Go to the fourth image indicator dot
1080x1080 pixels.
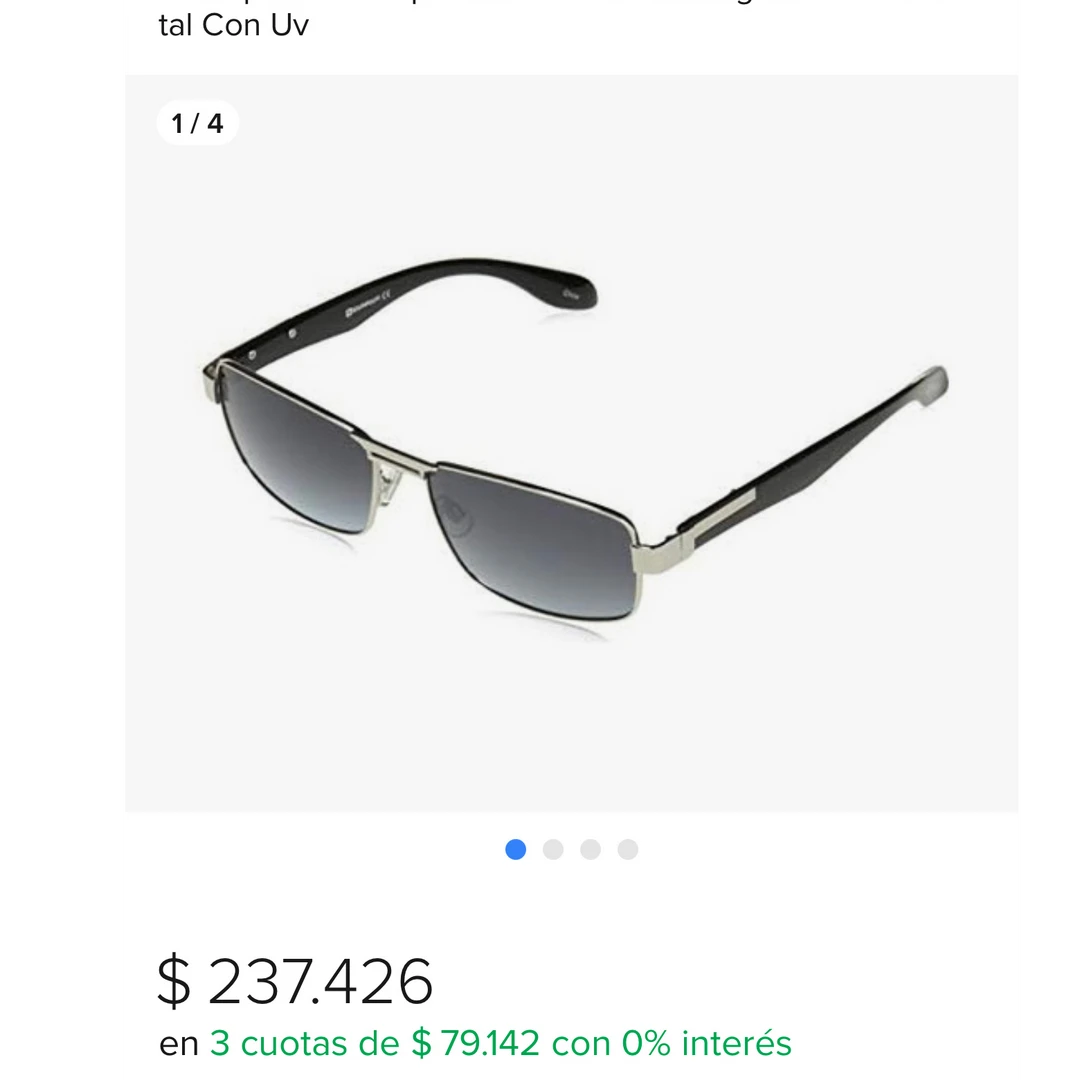tap(628, 850)
